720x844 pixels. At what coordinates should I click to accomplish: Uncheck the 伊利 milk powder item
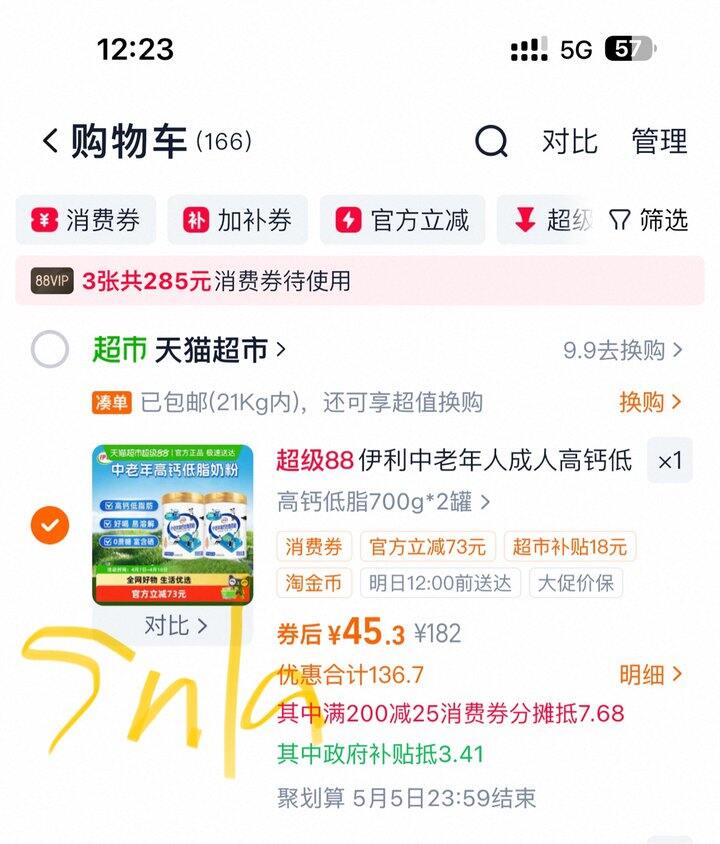tap(50, 524)
